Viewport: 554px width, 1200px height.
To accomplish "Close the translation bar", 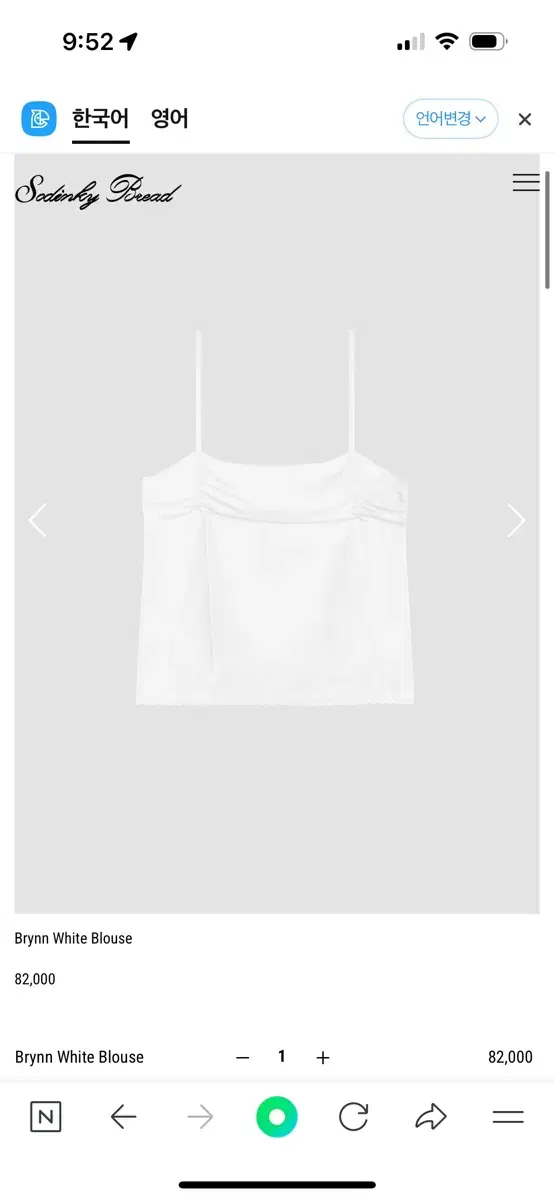I will [x=525, y=120].
